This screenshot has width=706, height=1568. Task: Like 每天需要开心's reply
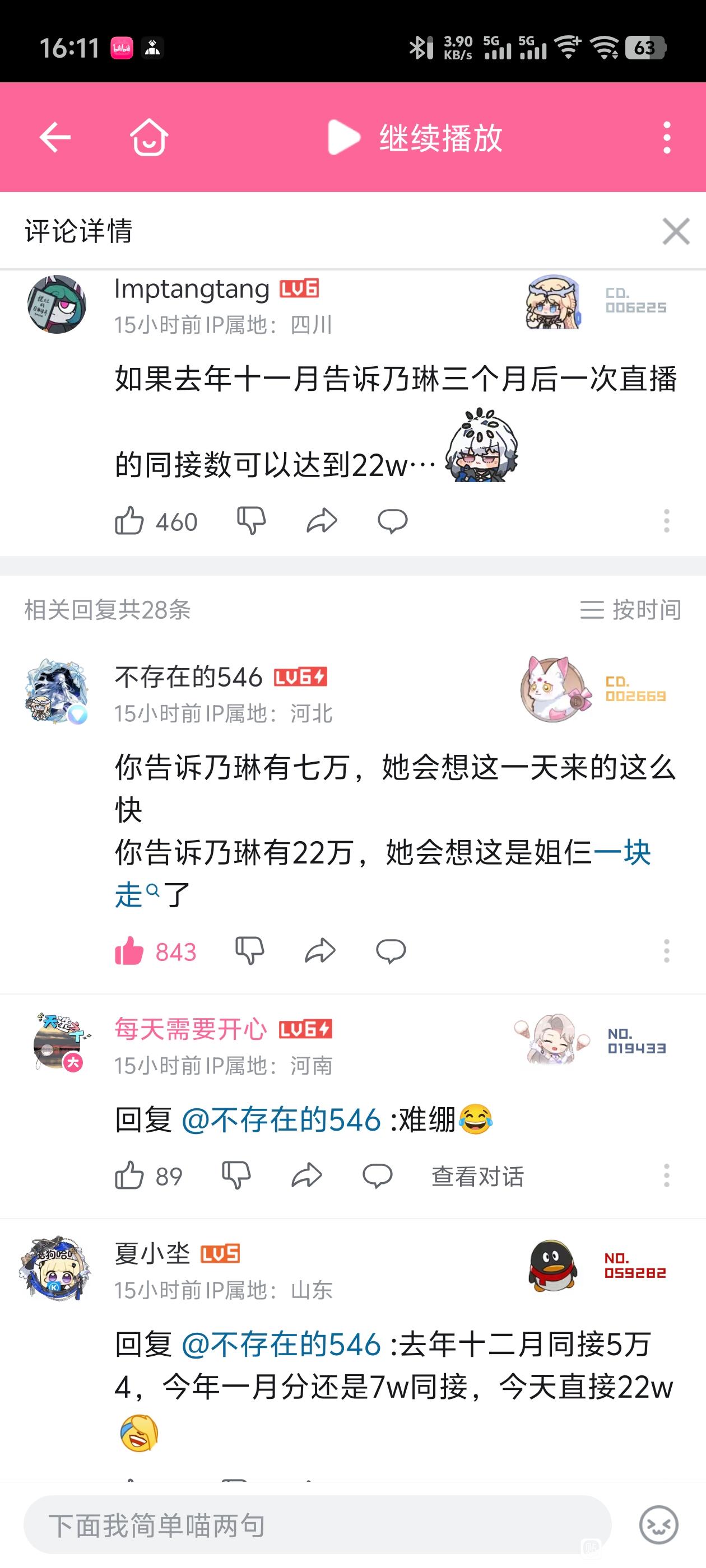(129, 1175)
